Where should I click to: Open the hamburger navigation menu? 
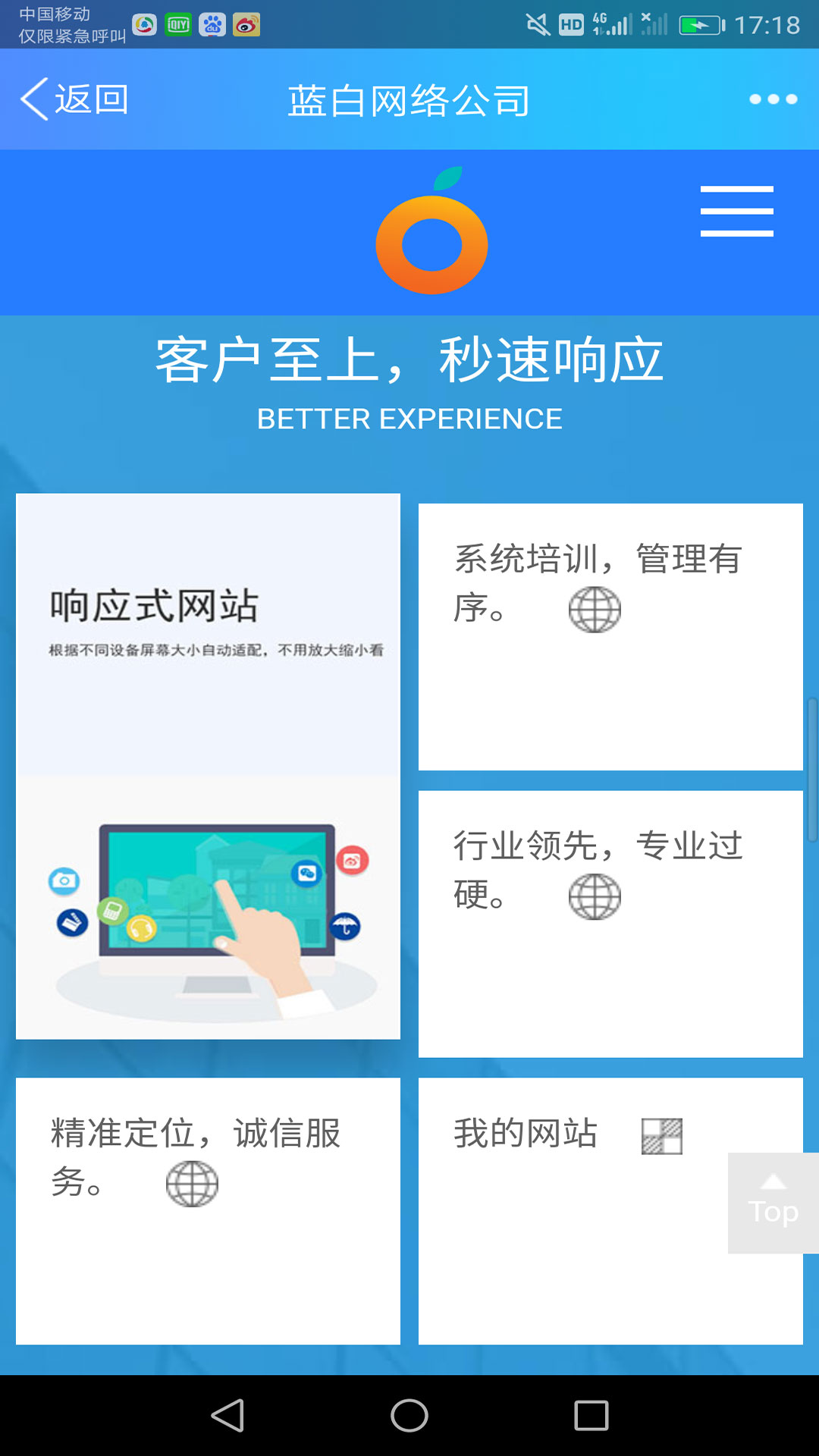tap(736, 212)
